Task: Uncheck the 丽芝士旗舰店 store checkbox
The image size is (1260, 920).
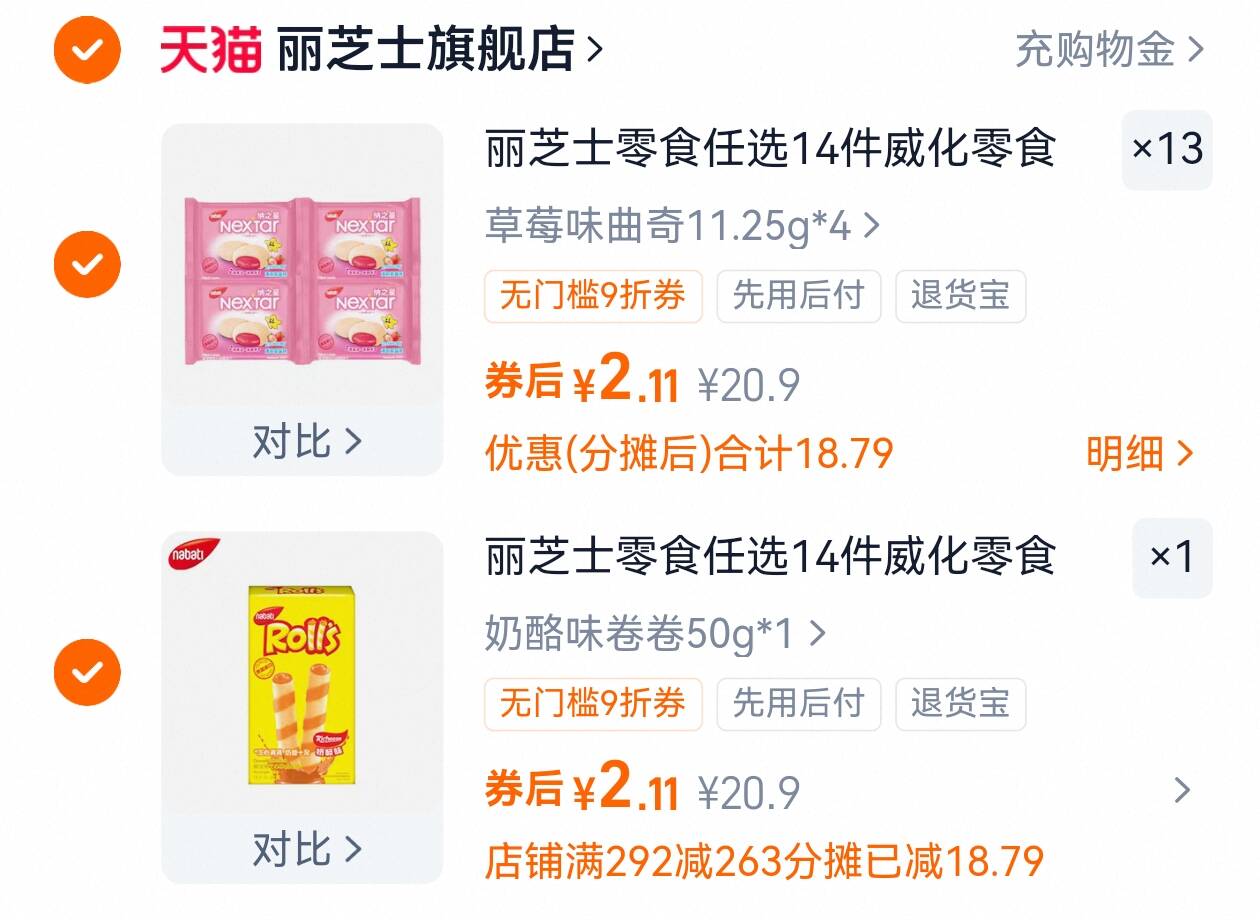Action: 87,49
